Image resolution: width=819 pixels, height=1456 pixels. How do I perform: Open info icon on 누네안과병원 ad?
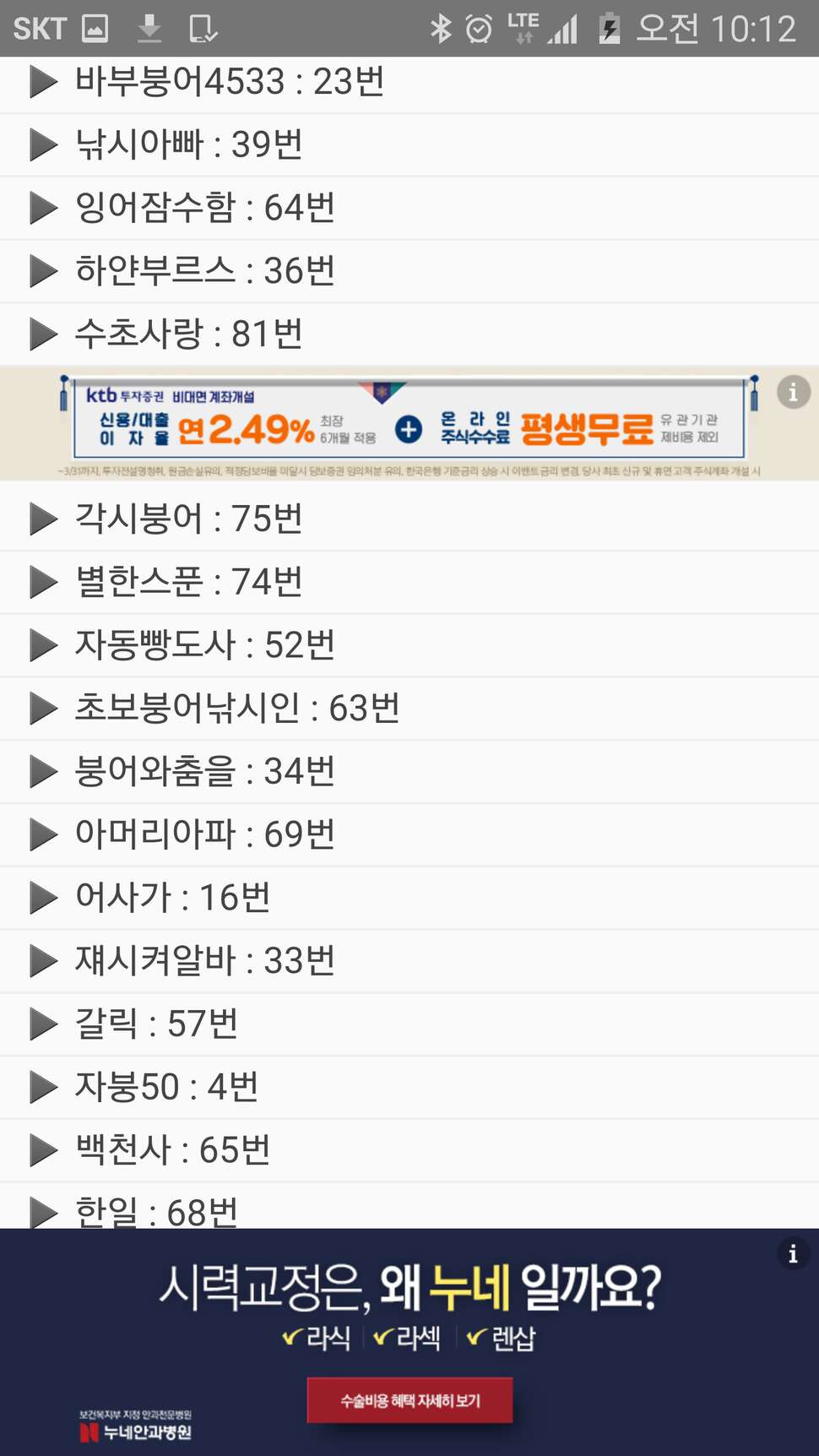792,1254
